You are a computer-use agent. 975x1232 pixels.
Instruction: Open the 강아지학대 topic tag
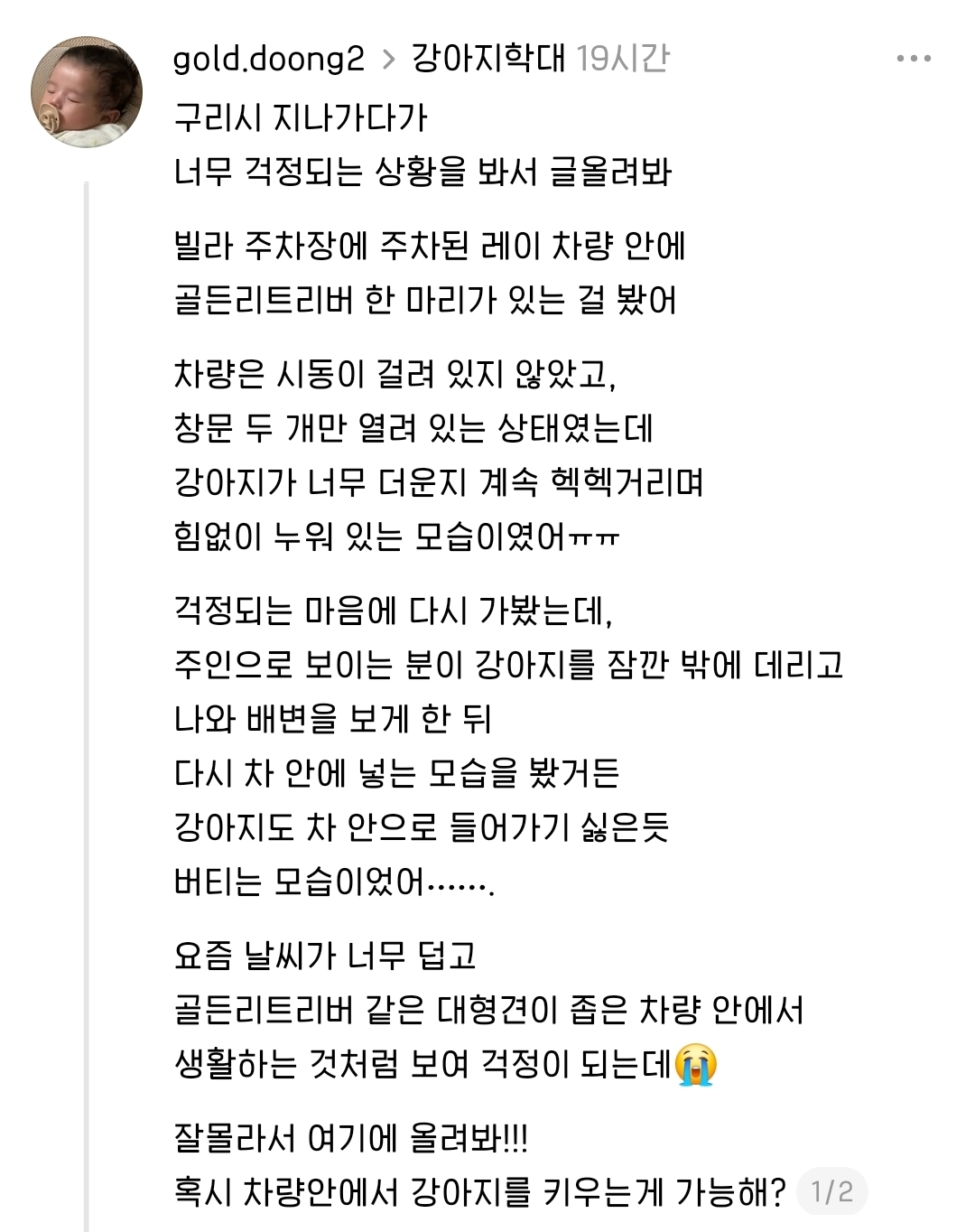click(x=487, y=59)
